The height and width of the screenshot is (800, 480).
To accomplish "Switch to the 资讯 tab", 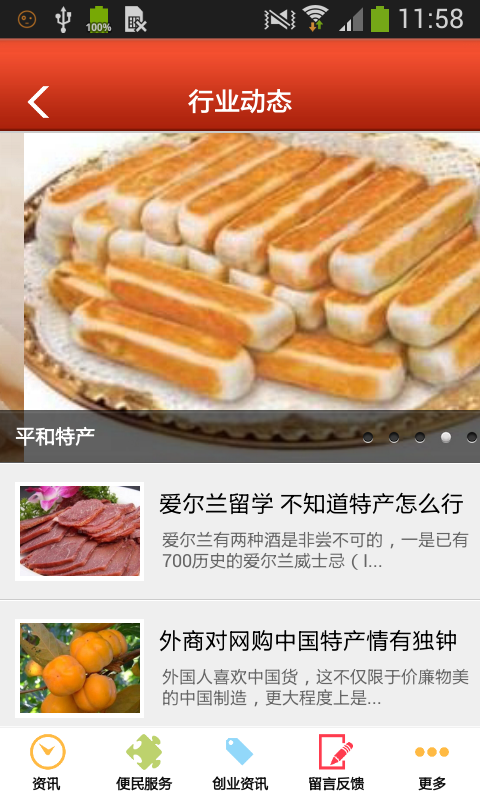I will [47, 762].
